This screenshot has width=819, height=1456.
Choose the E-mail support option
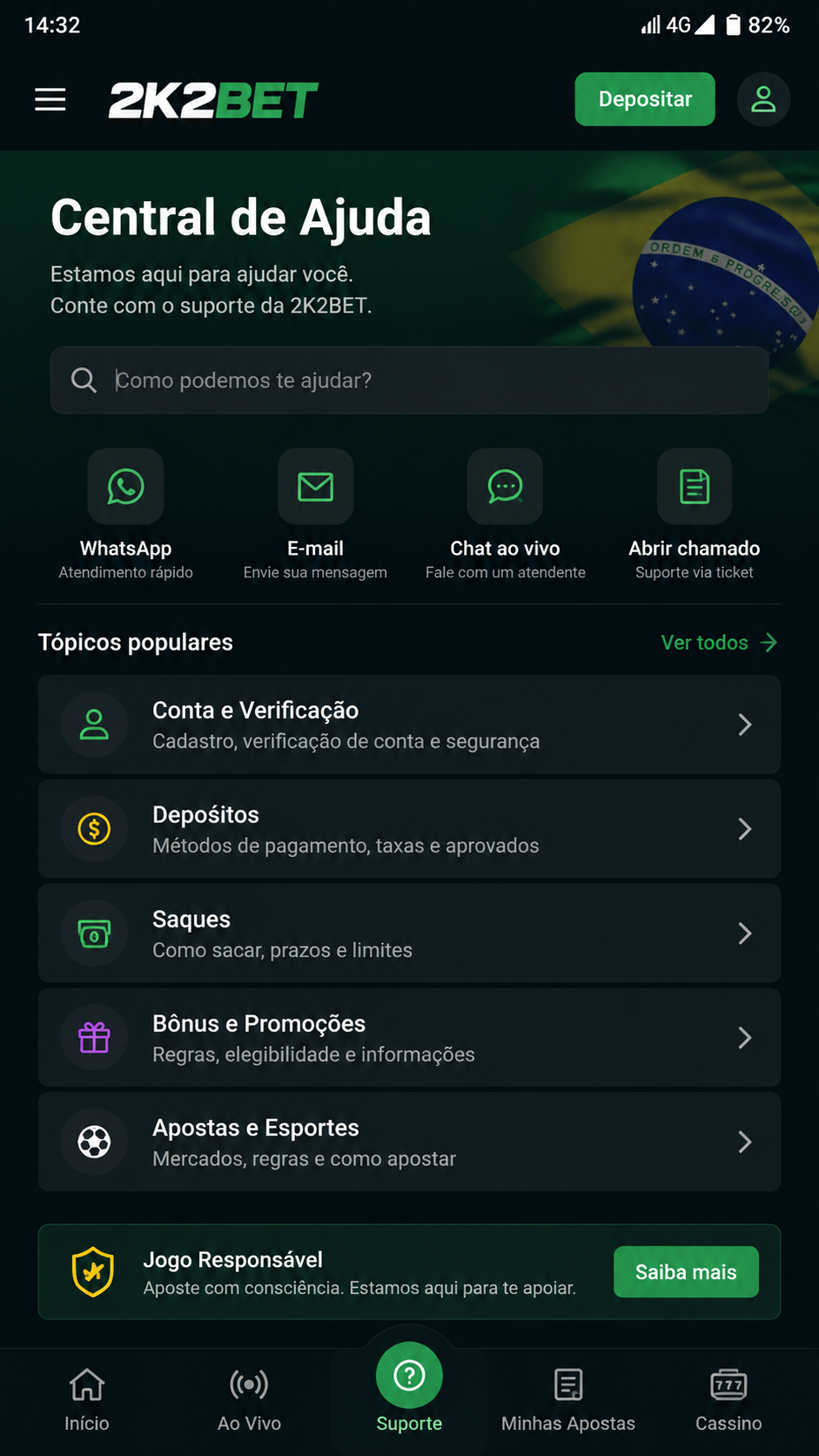pos(315,516)
